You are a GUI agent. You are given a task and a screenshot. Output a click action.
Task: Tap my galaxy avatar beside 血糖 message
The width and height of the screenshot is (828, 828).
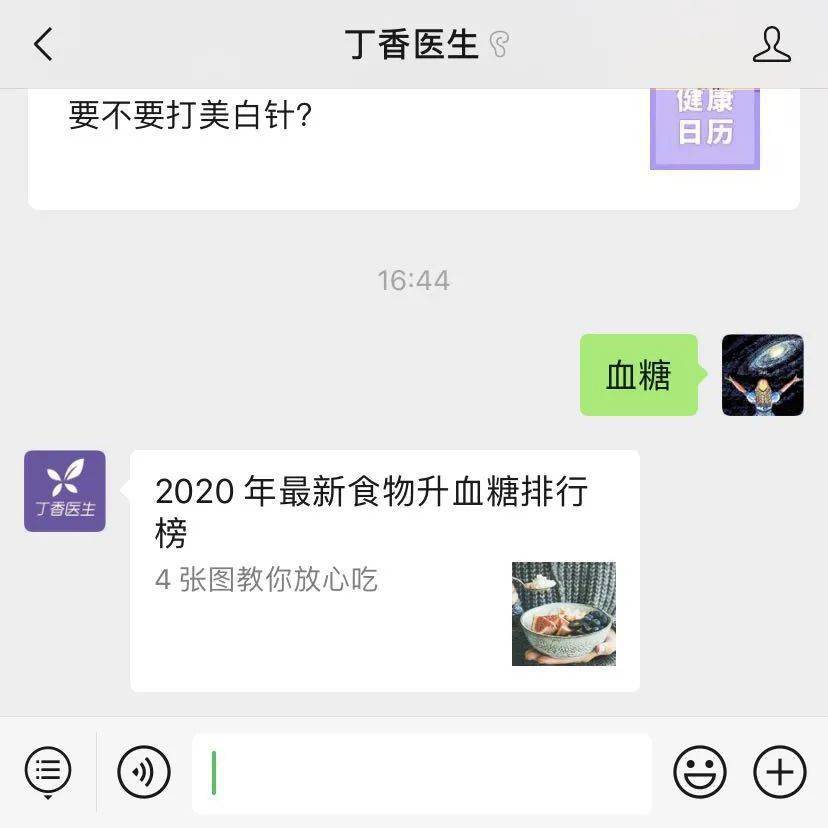(x=762, y=375)
